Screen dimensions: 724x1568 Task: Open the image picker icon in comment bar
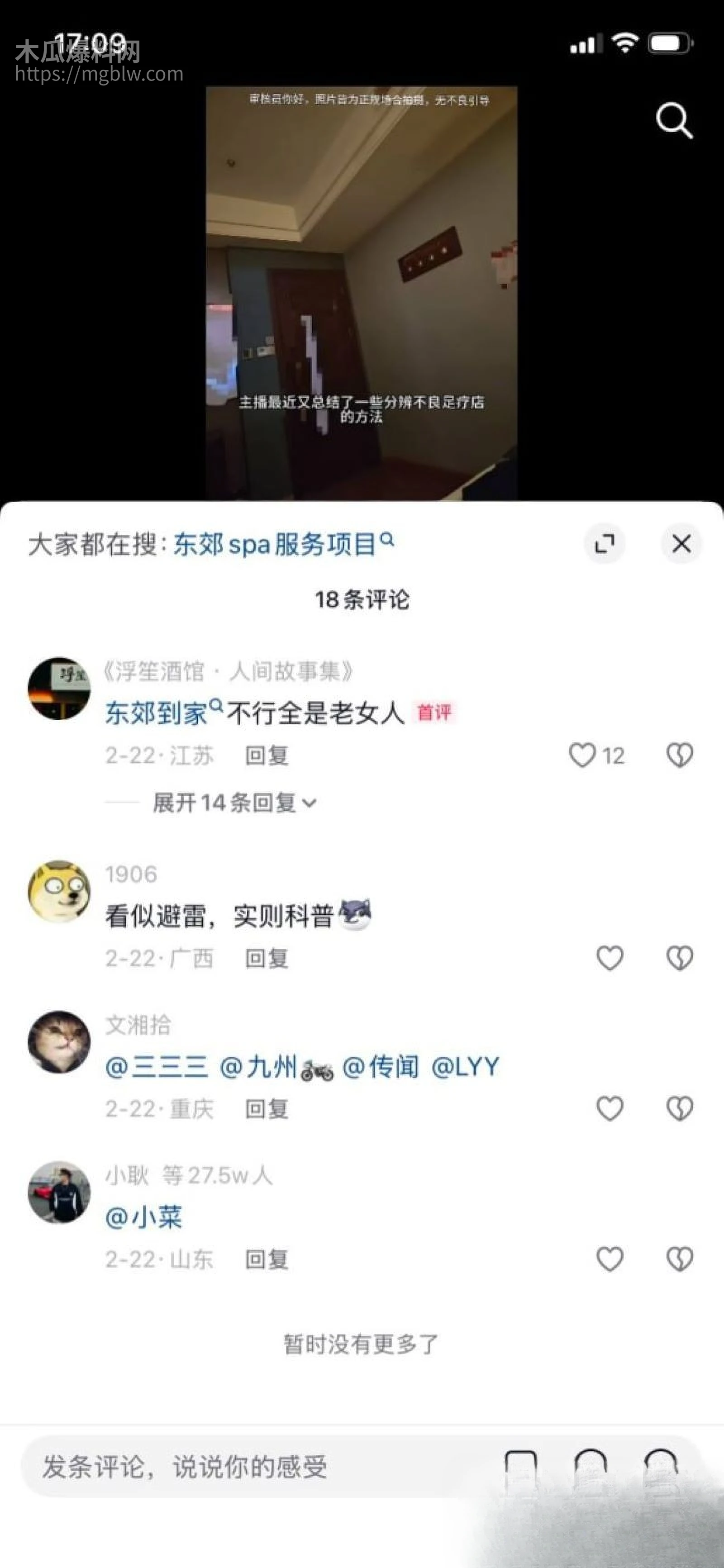(522, 1473)
